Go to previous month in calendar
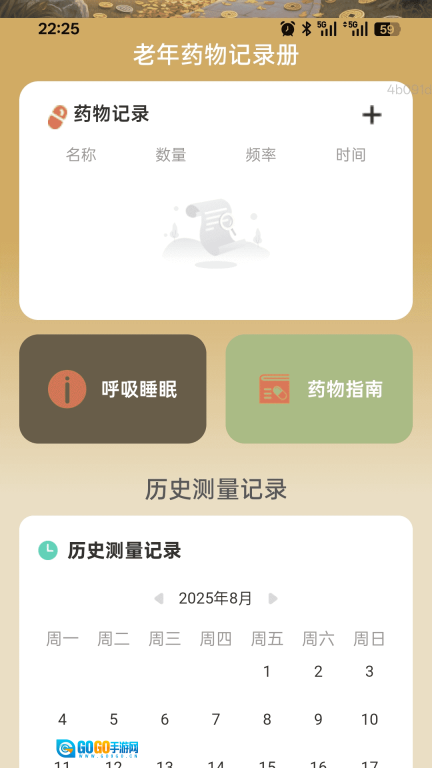 [x=159, y=598]
